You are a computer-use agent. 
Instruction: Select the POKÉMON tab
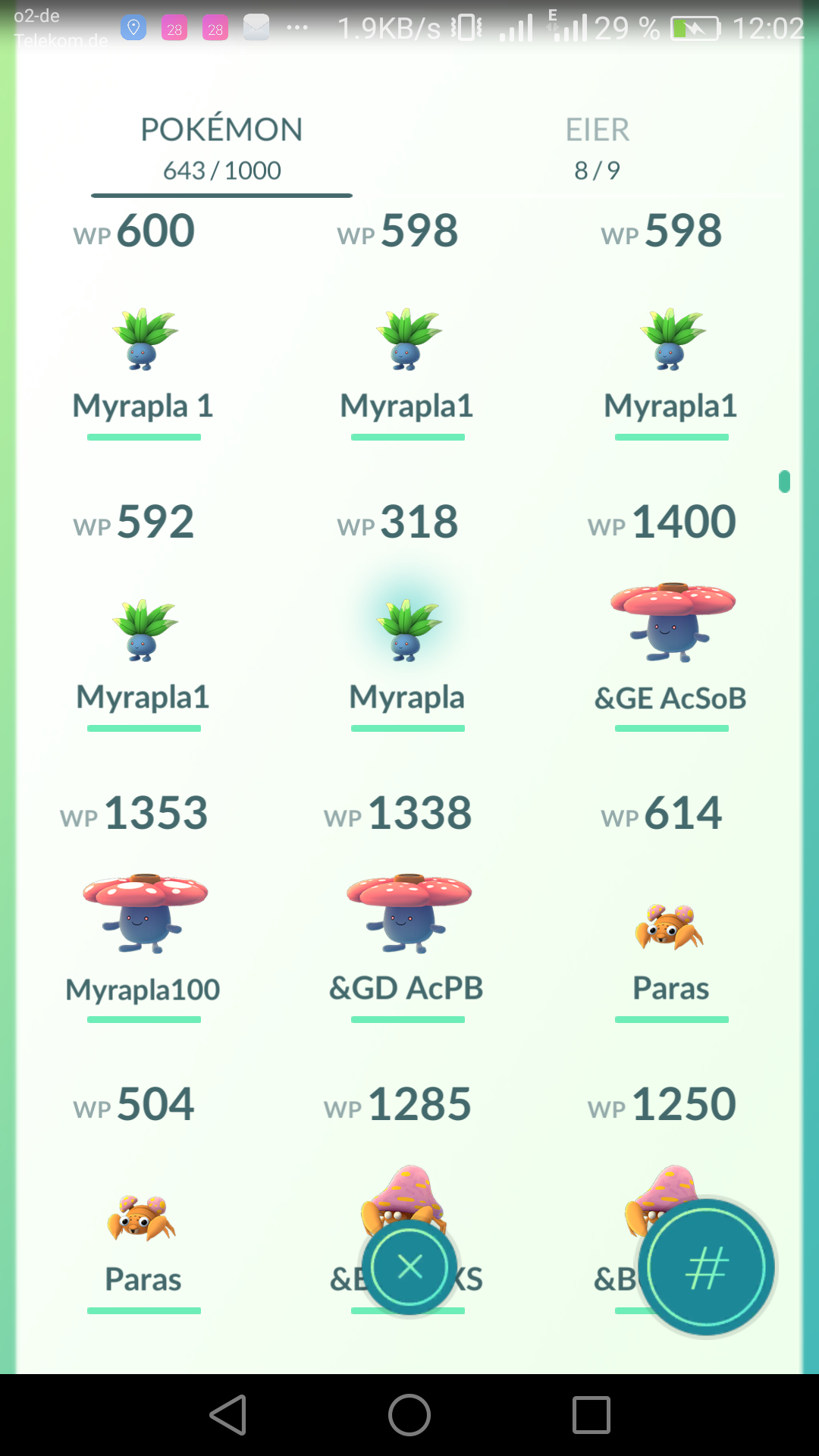coord(221,149)
